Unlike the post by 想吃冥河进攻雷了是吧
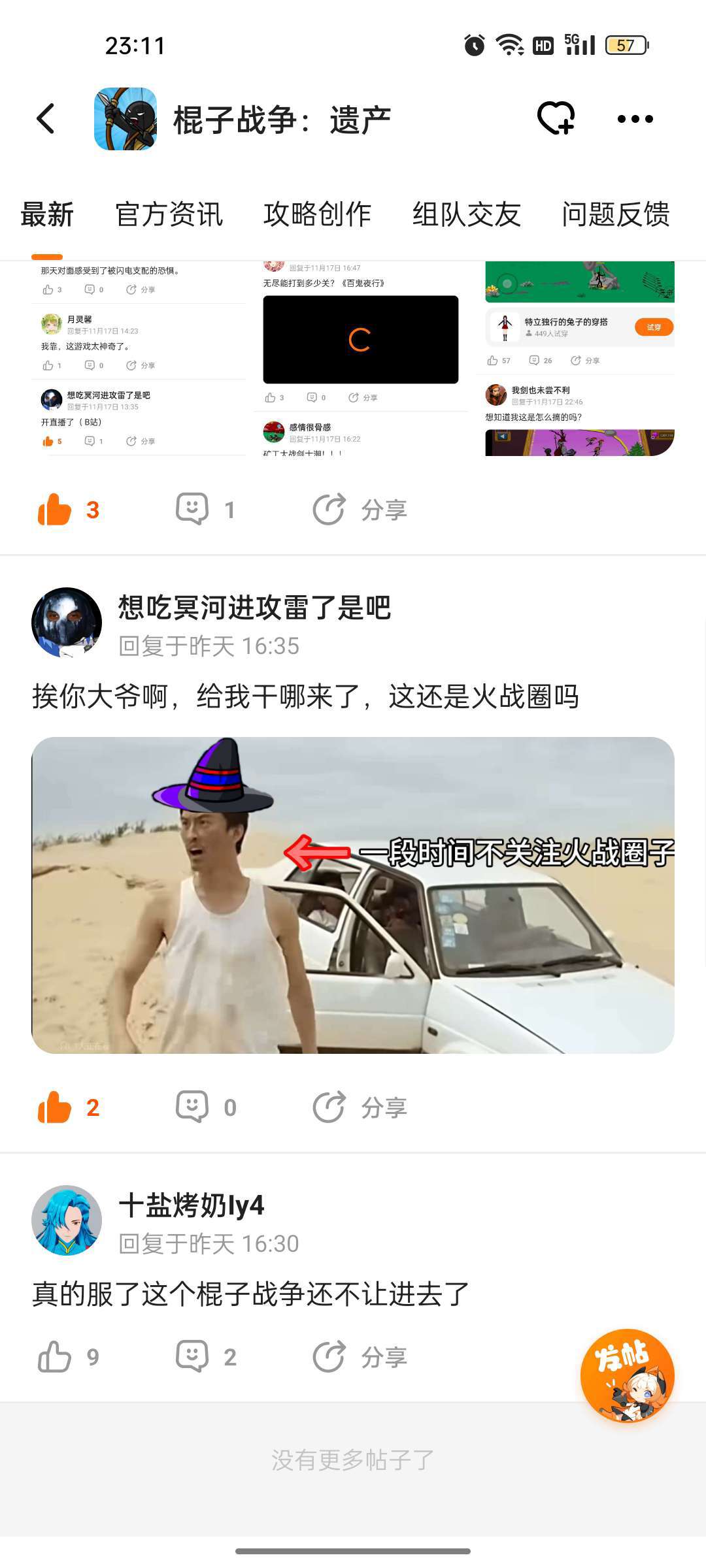Image resolution: width=706 pixels, height=1568 pixels. [56, 1107]
